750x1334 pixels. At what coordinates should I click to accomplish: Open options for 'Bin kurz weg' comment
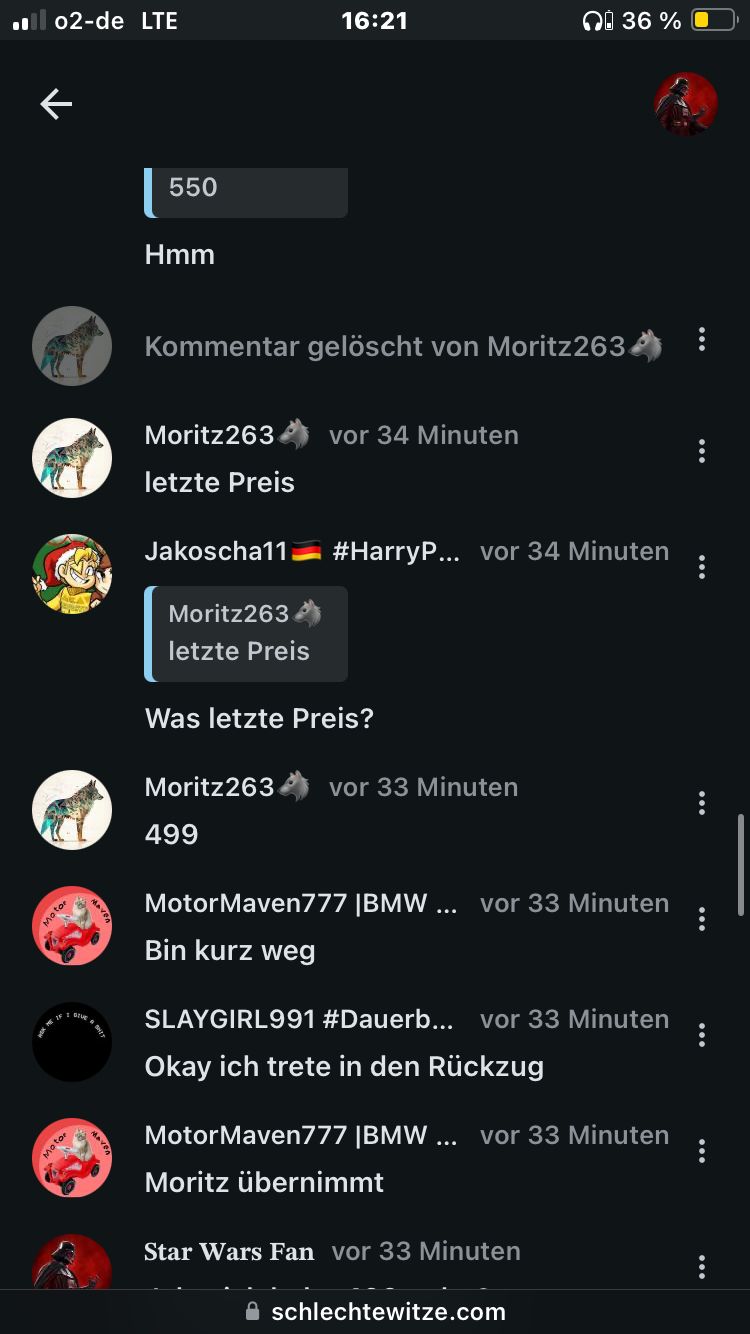tap(702, 919)
